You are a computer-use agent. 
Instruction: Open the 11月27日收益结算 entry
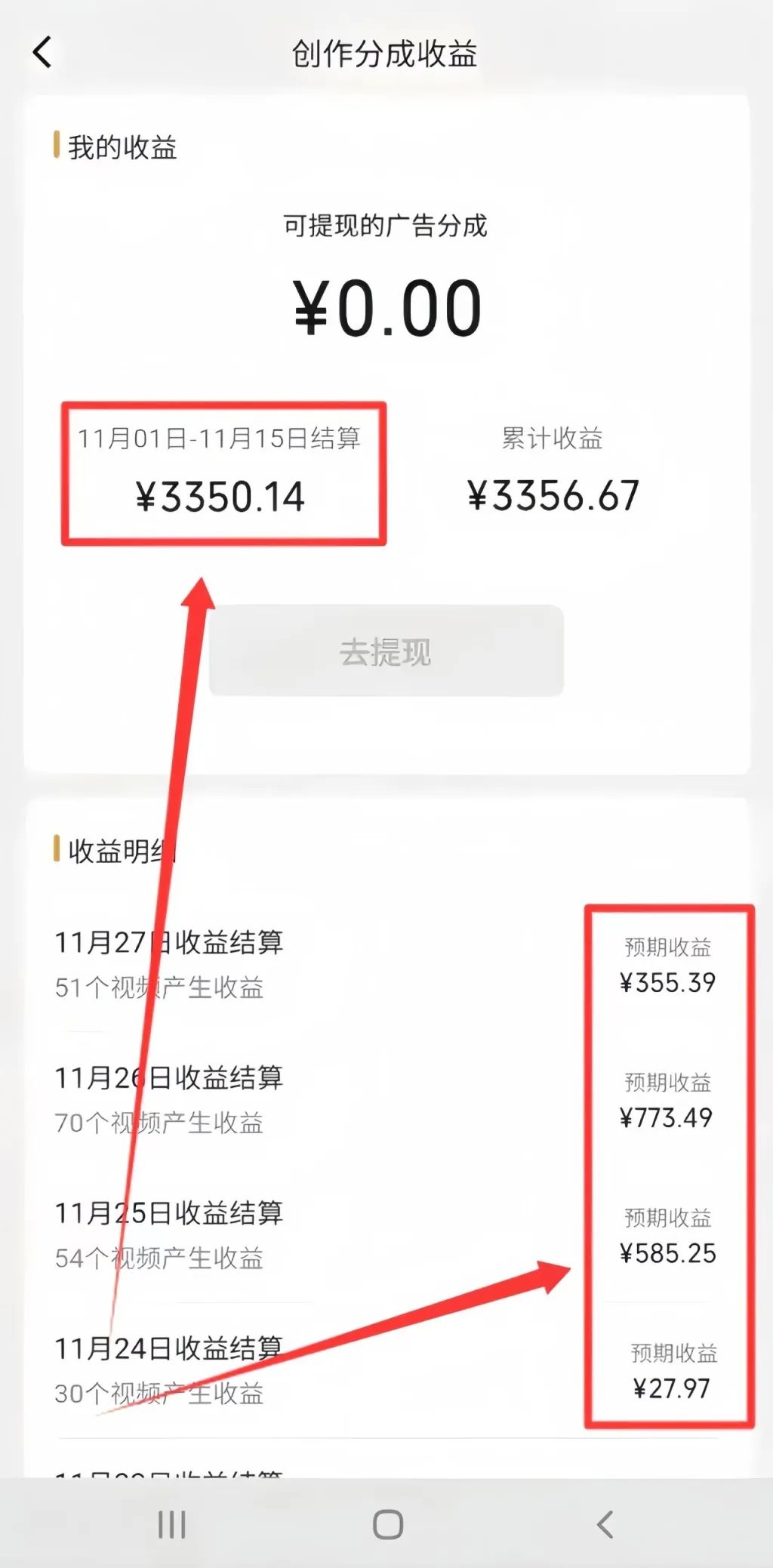pyautogui.click(x=169, y=943)
